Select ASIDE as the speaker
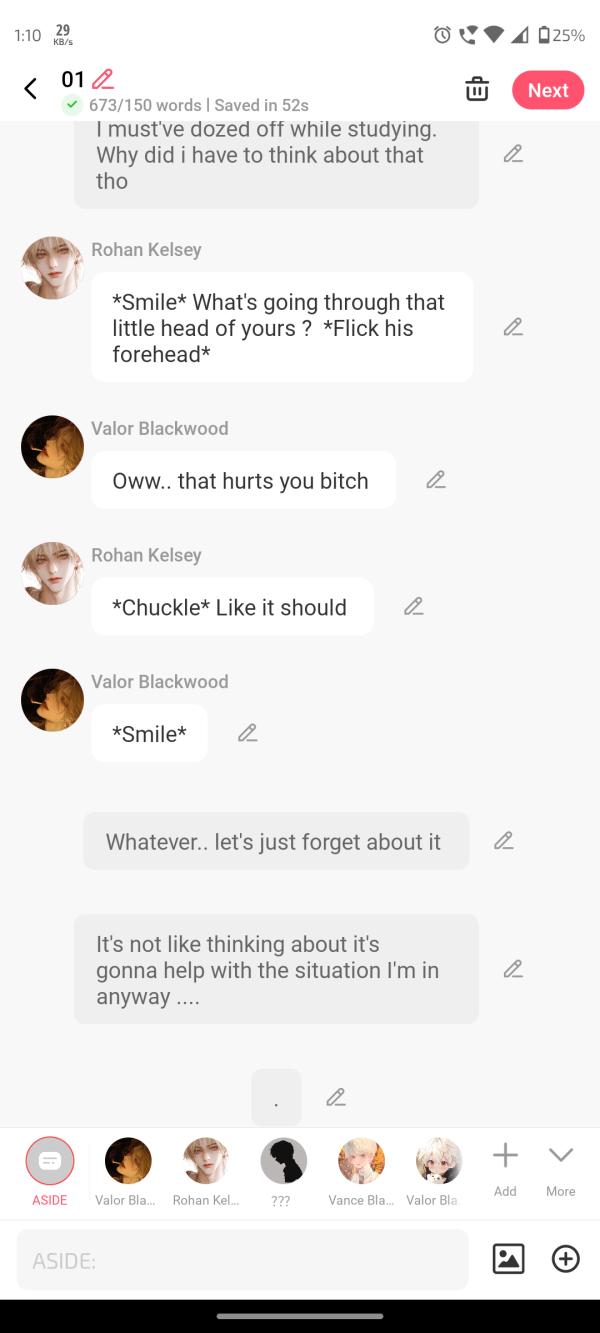Screen dimensions: 600x1333 pyautogui.click(x=50, y=1170)
